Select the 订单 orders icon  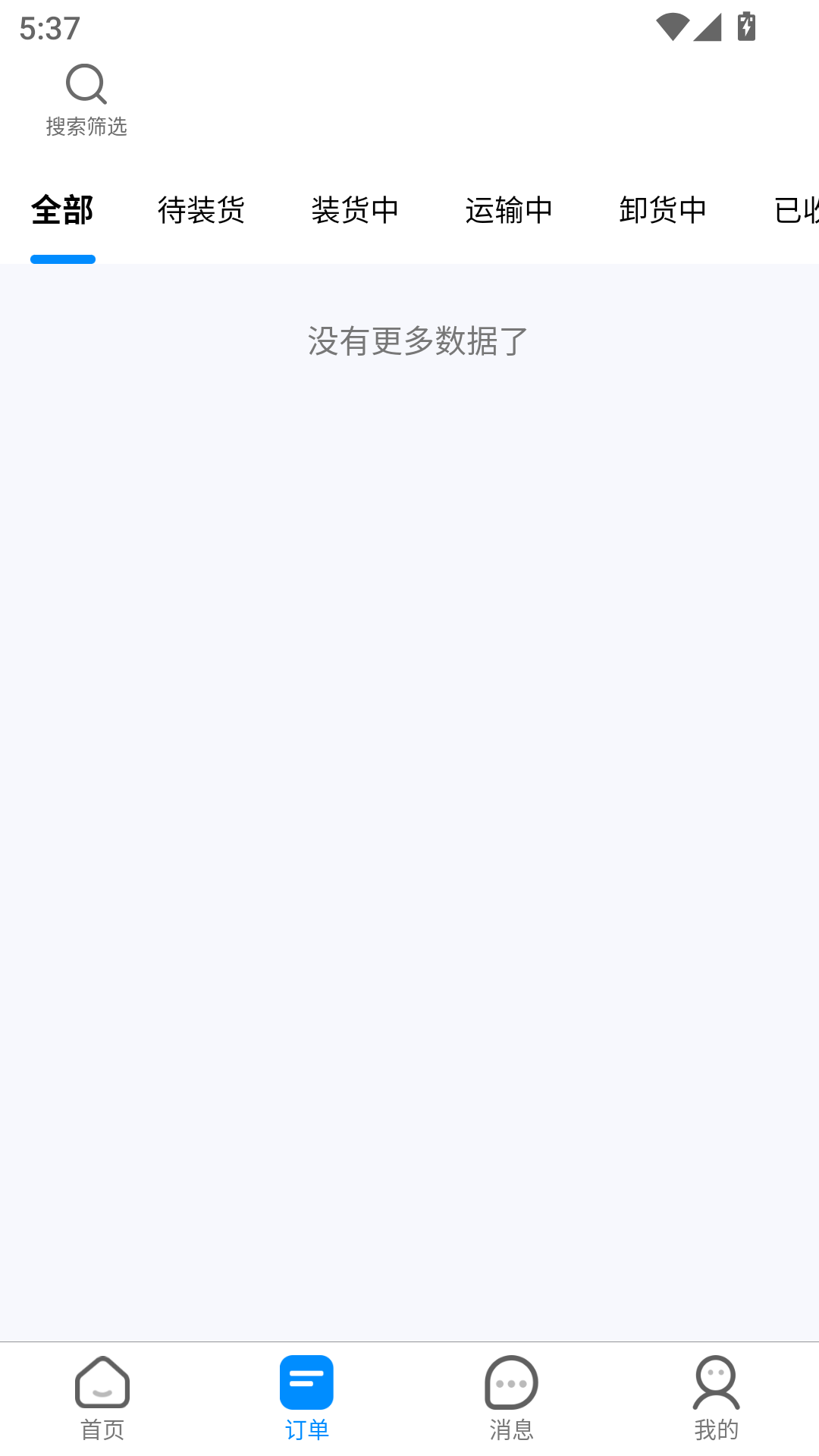(x=307, y=1383)
